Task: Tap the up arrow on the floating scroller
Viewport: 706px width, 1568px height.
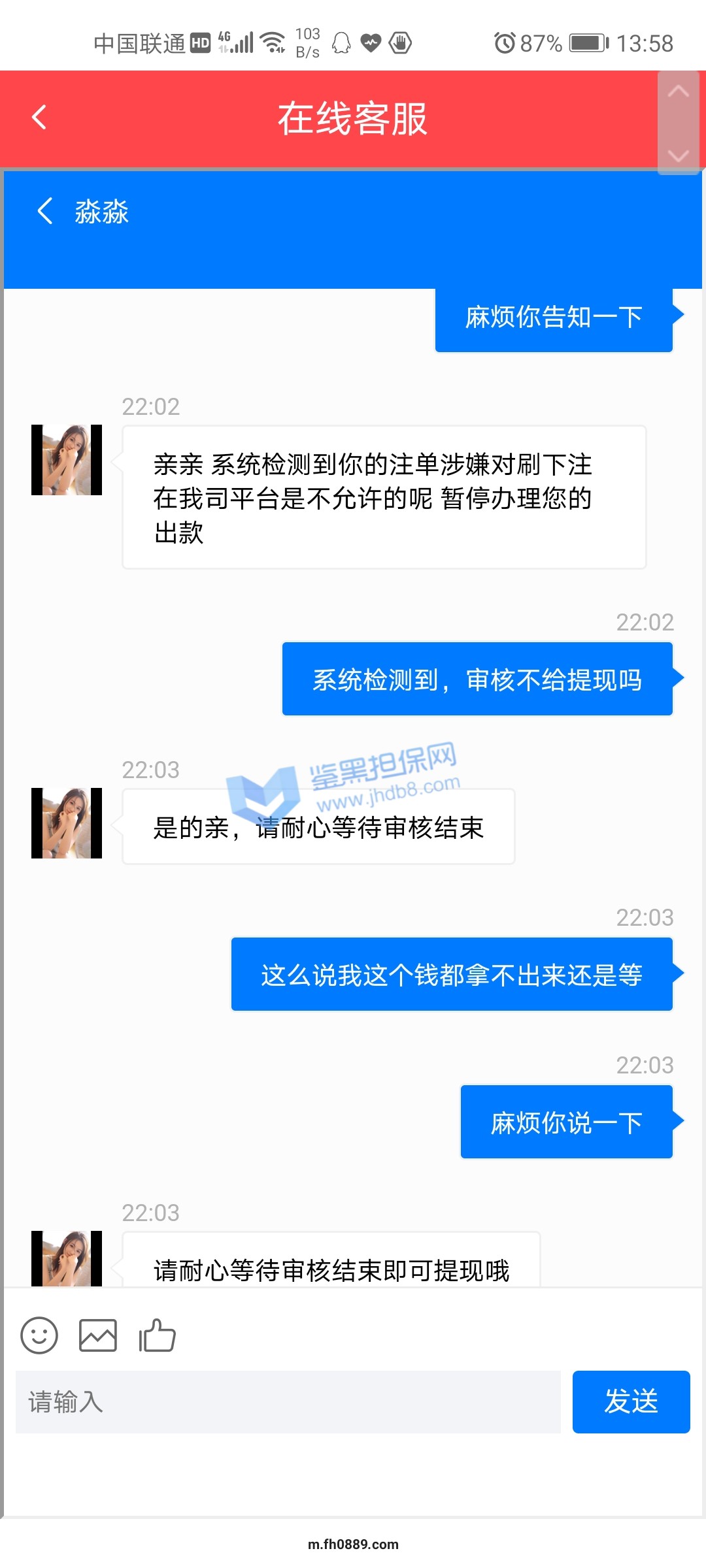Action: pos(678,91)
